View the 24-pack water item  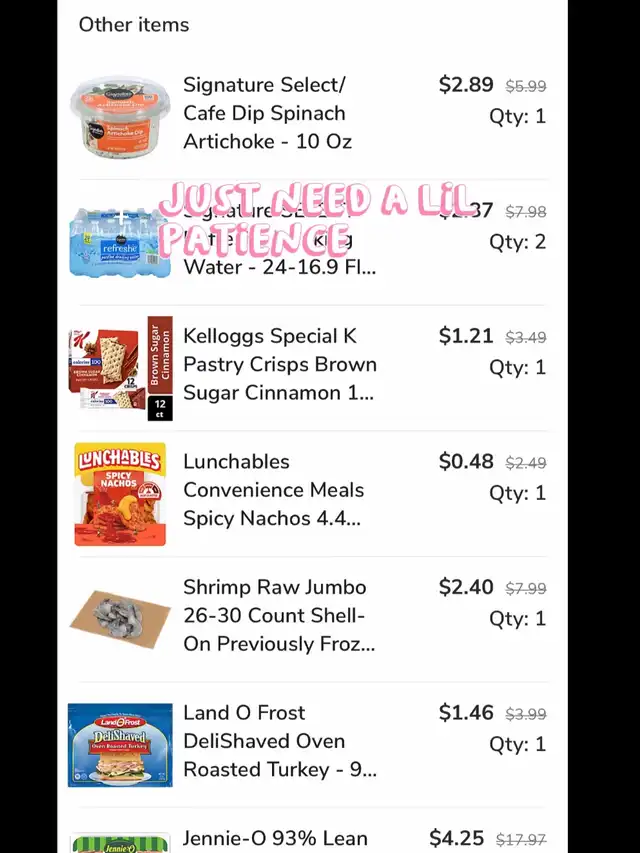(x=278, y=267)
